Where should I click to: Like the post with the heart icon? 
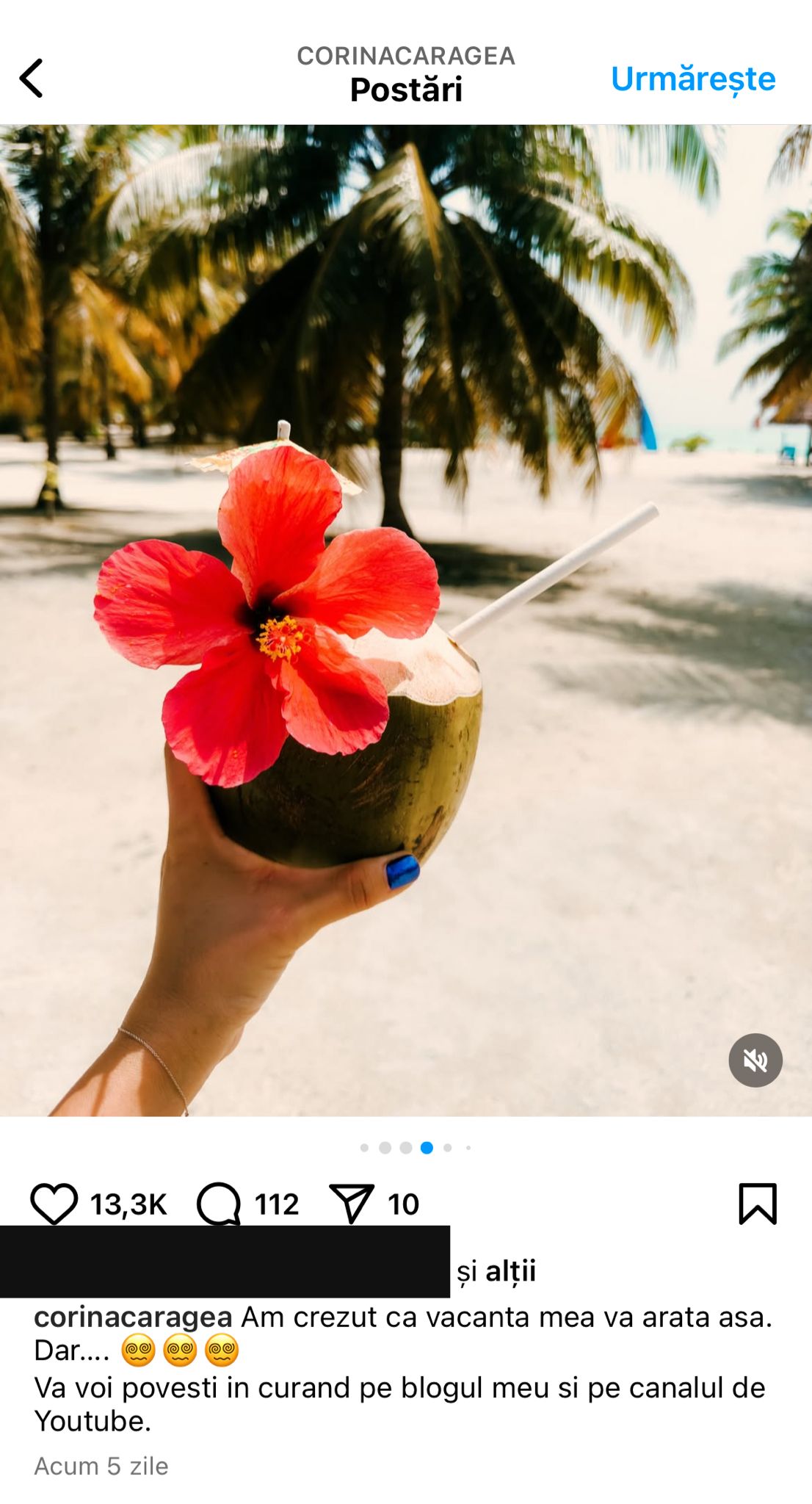[54, 1204]
